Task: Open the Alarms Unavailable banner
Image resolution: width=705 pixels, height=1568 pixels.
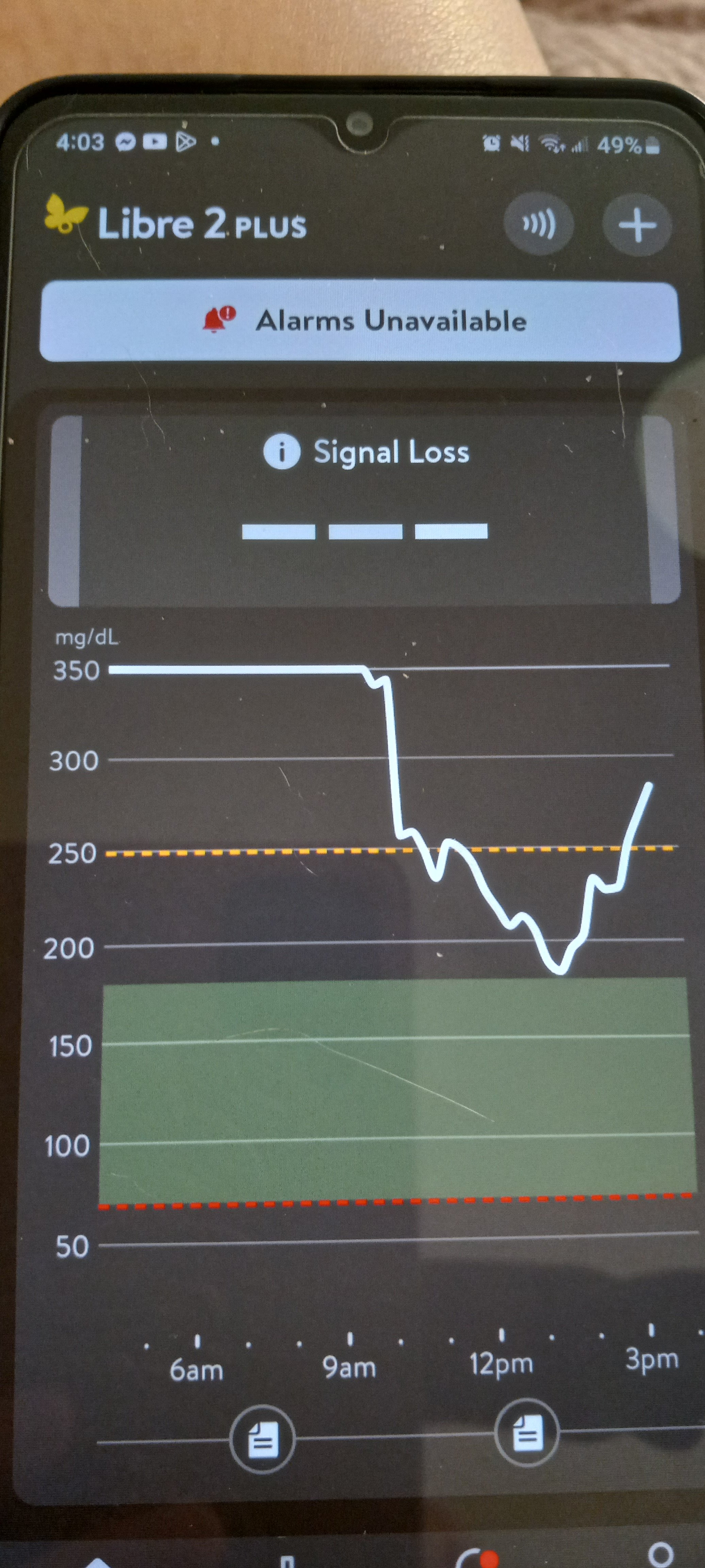Action: (360, 321)
